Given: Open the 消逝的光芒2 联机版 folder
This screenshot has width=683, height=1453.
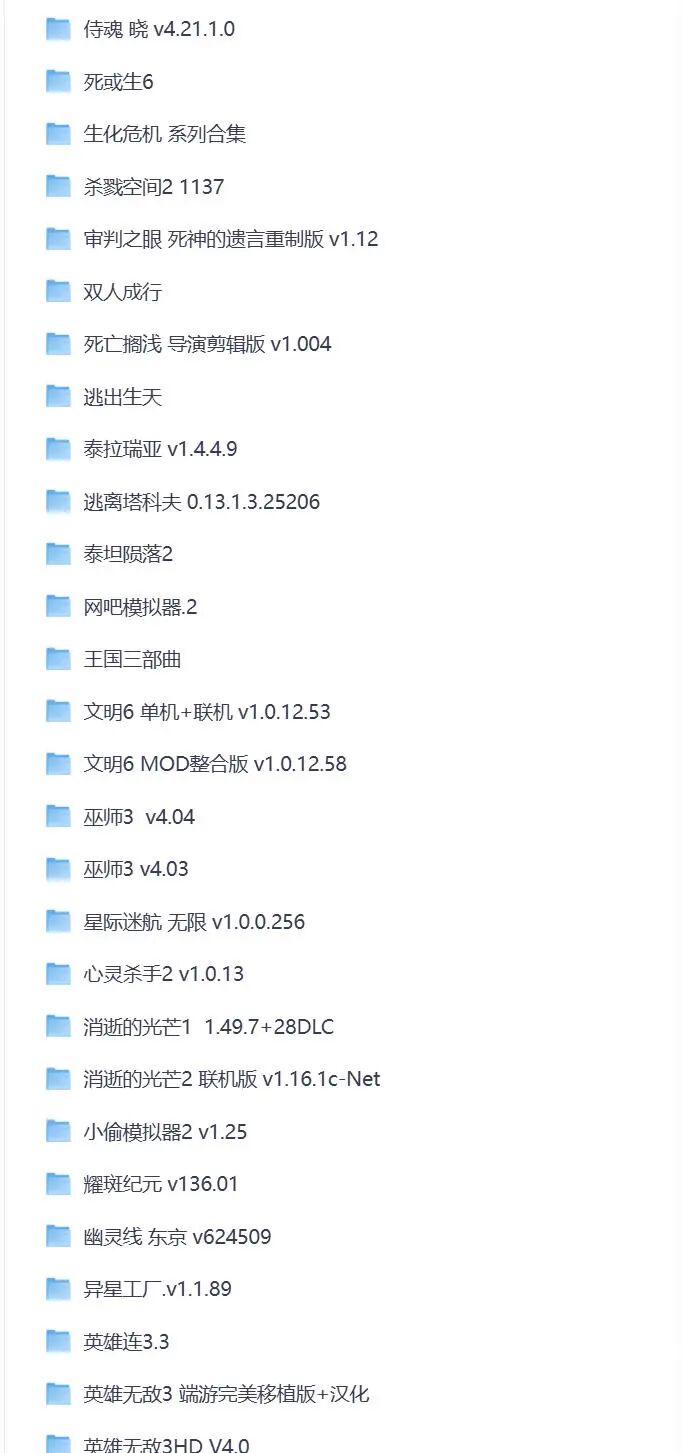Looking at the screenshot, I should tap(231, 1079).
